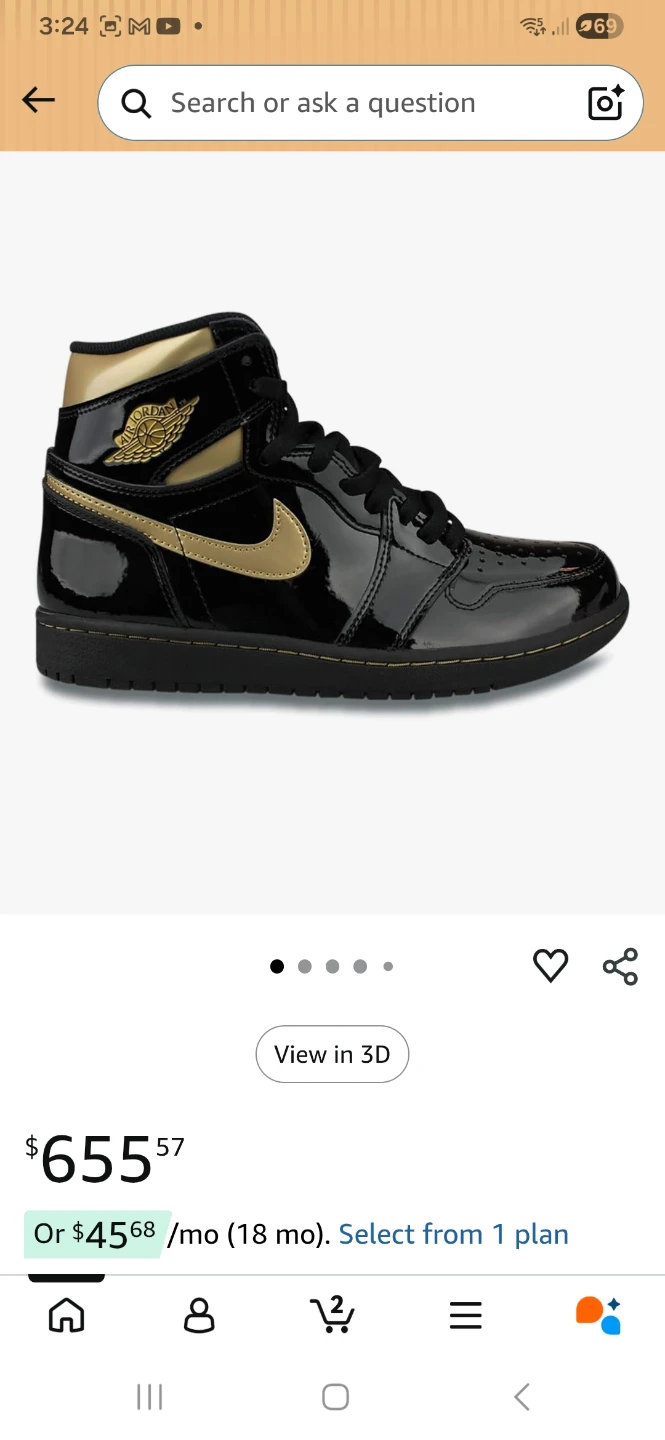Open camera lens search icon
The height and width of the screenshot is (1440, 665).
[605, 103]
